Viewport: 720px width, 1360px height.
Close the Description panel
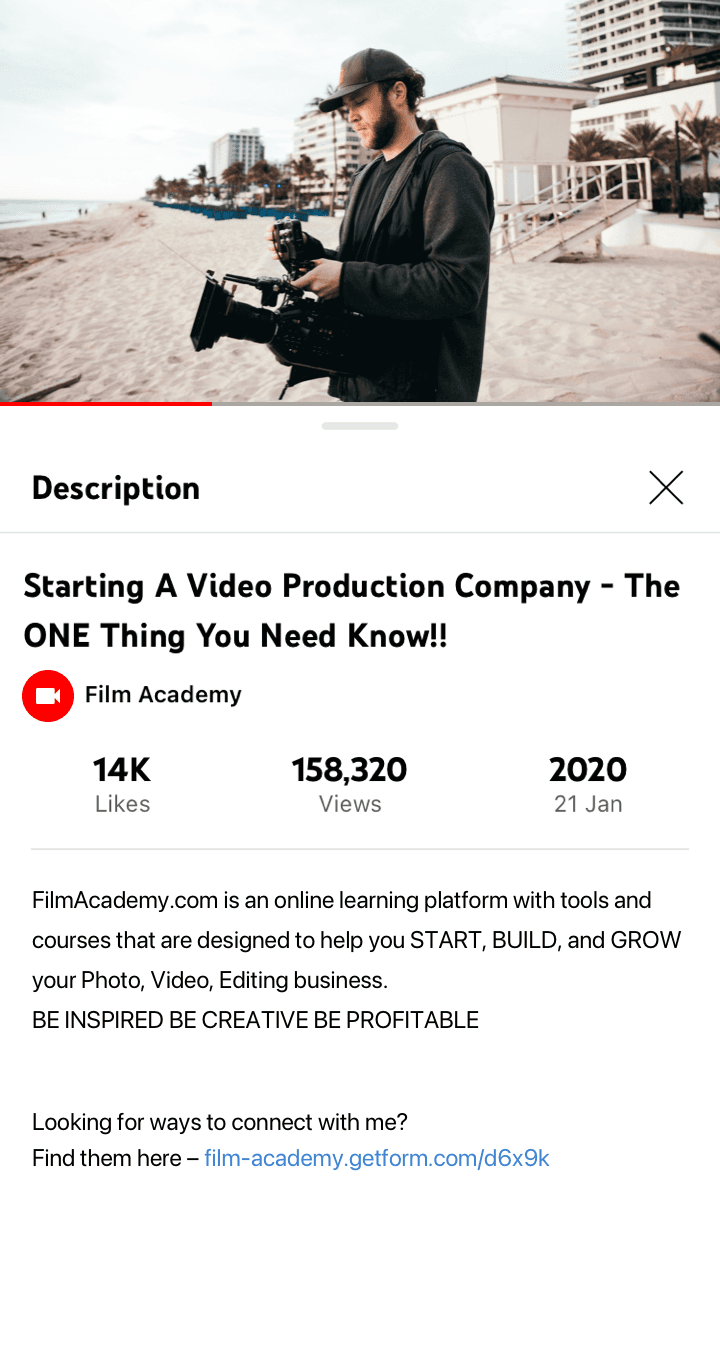pos(666,488)
